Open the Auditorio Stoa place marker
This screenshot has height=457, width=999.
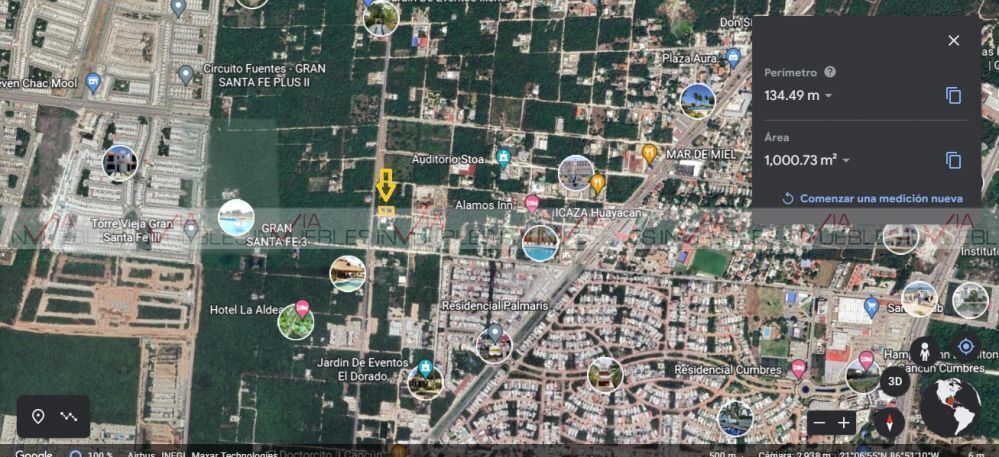(503, 158)
